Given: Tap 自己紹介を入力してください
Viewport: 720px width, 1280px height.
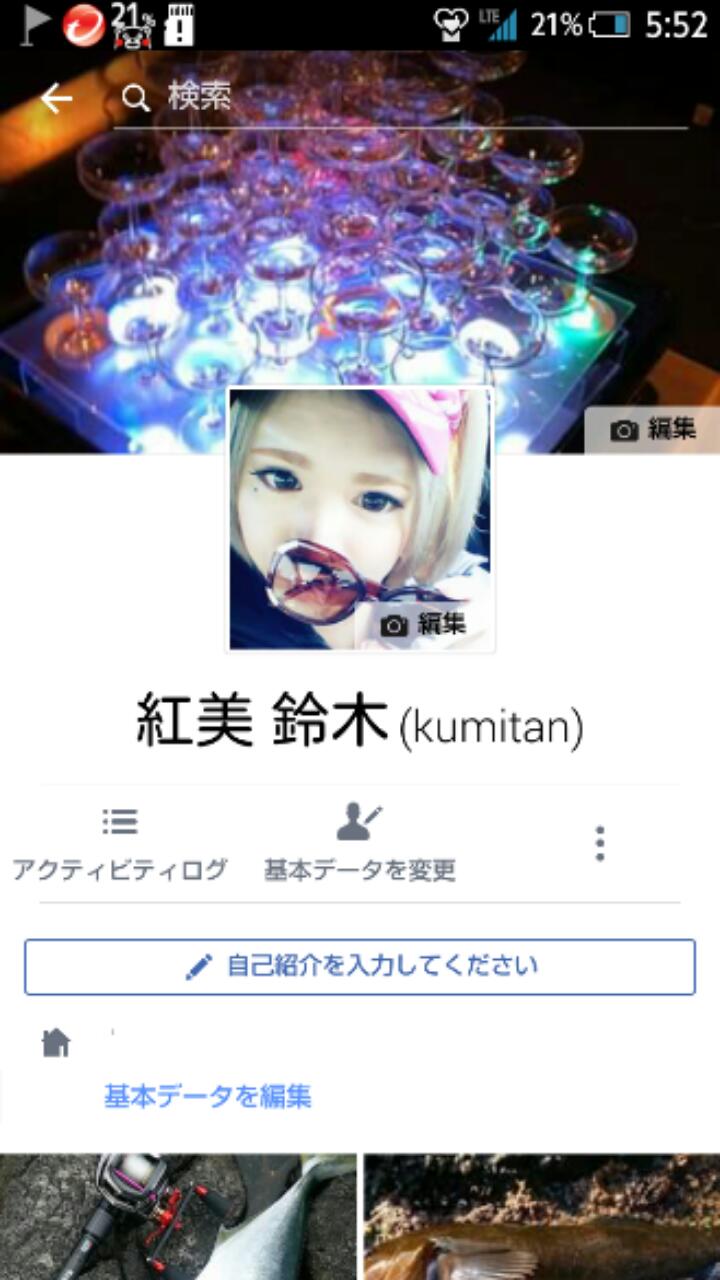Looking at the screenshot, I should click(x=360, y=966).
